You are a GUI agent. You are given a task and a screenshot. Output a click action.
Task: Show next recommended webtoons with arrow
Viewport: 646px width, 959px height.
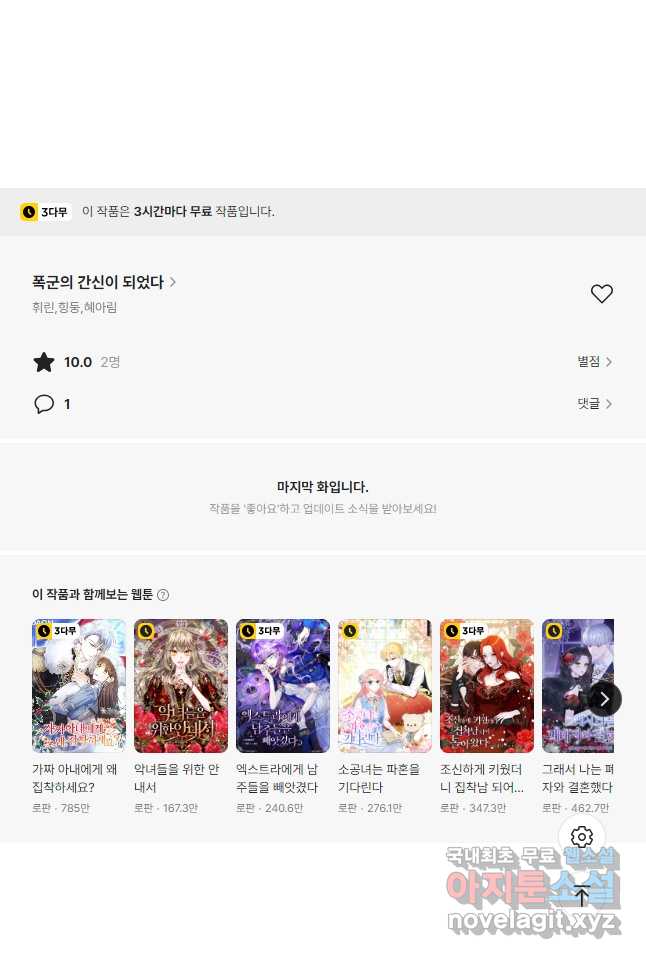pyautogui.click(x=603, y=699)
